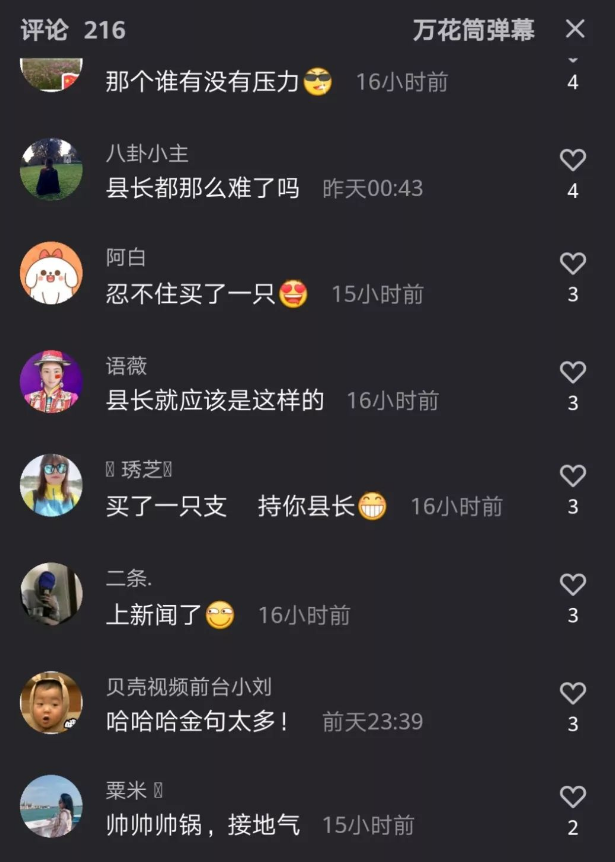Open 万花筒弹幕 option
Screen dimensions: 615x862
pos(473,30)
